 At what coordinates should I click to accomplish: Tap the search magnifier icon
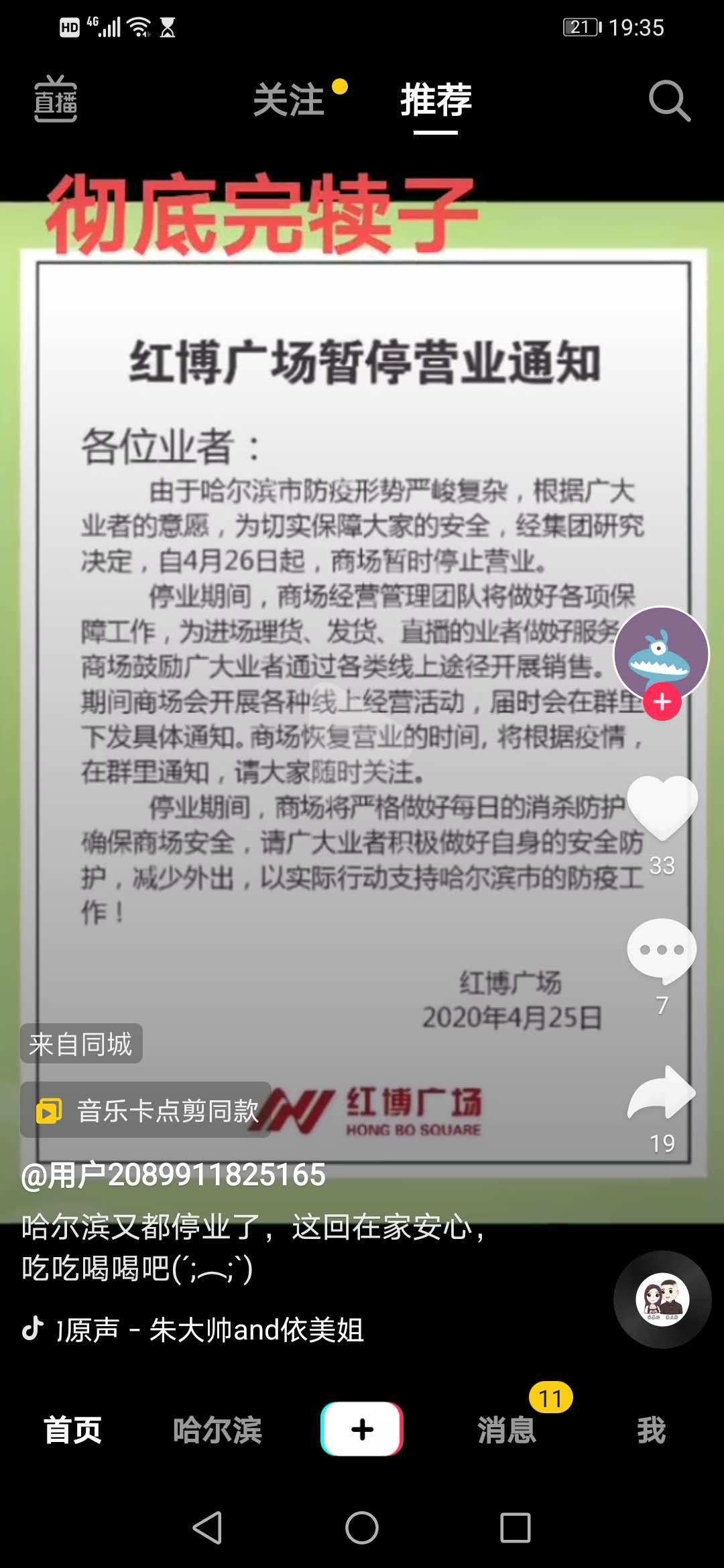[668, 102]
